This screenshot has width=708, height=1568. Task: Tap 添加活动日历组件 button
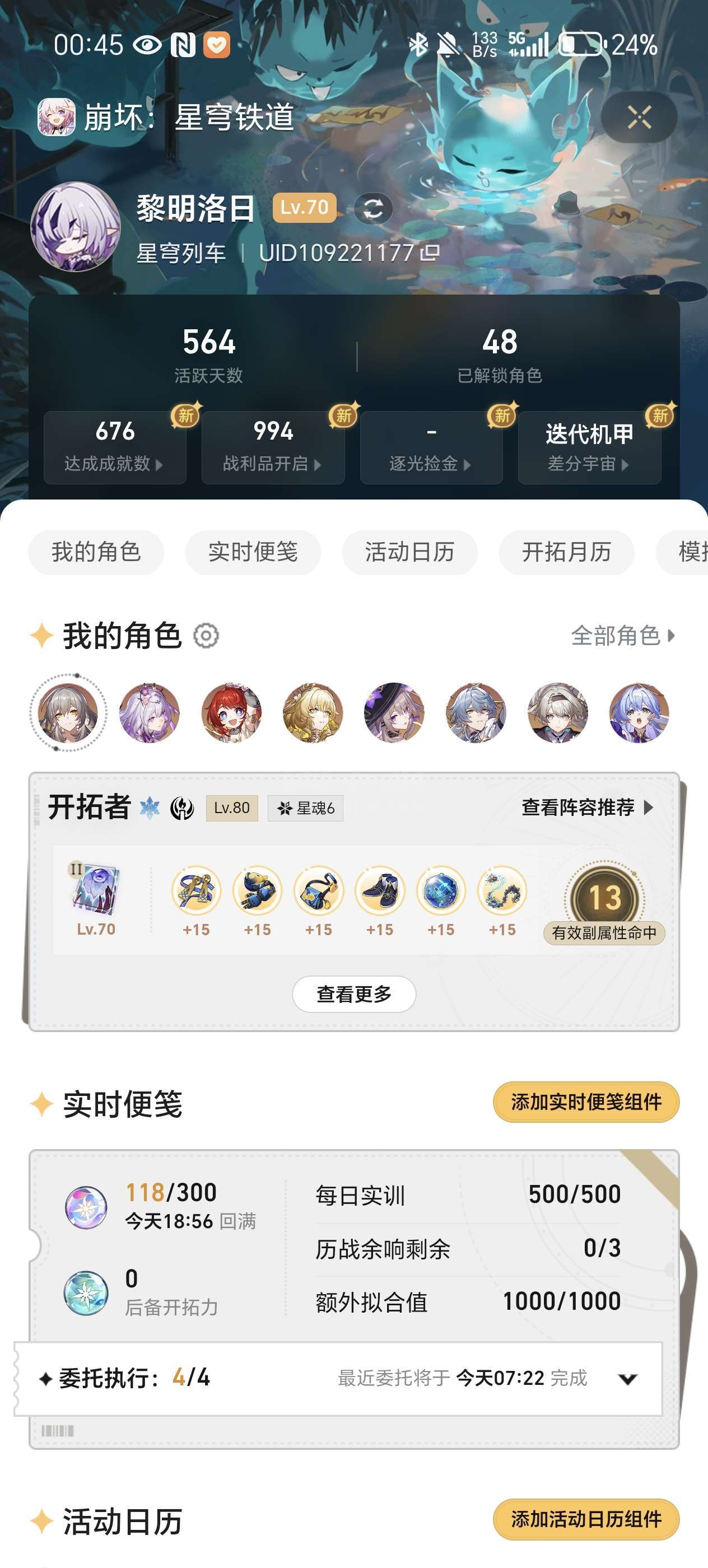(586, 1519)
